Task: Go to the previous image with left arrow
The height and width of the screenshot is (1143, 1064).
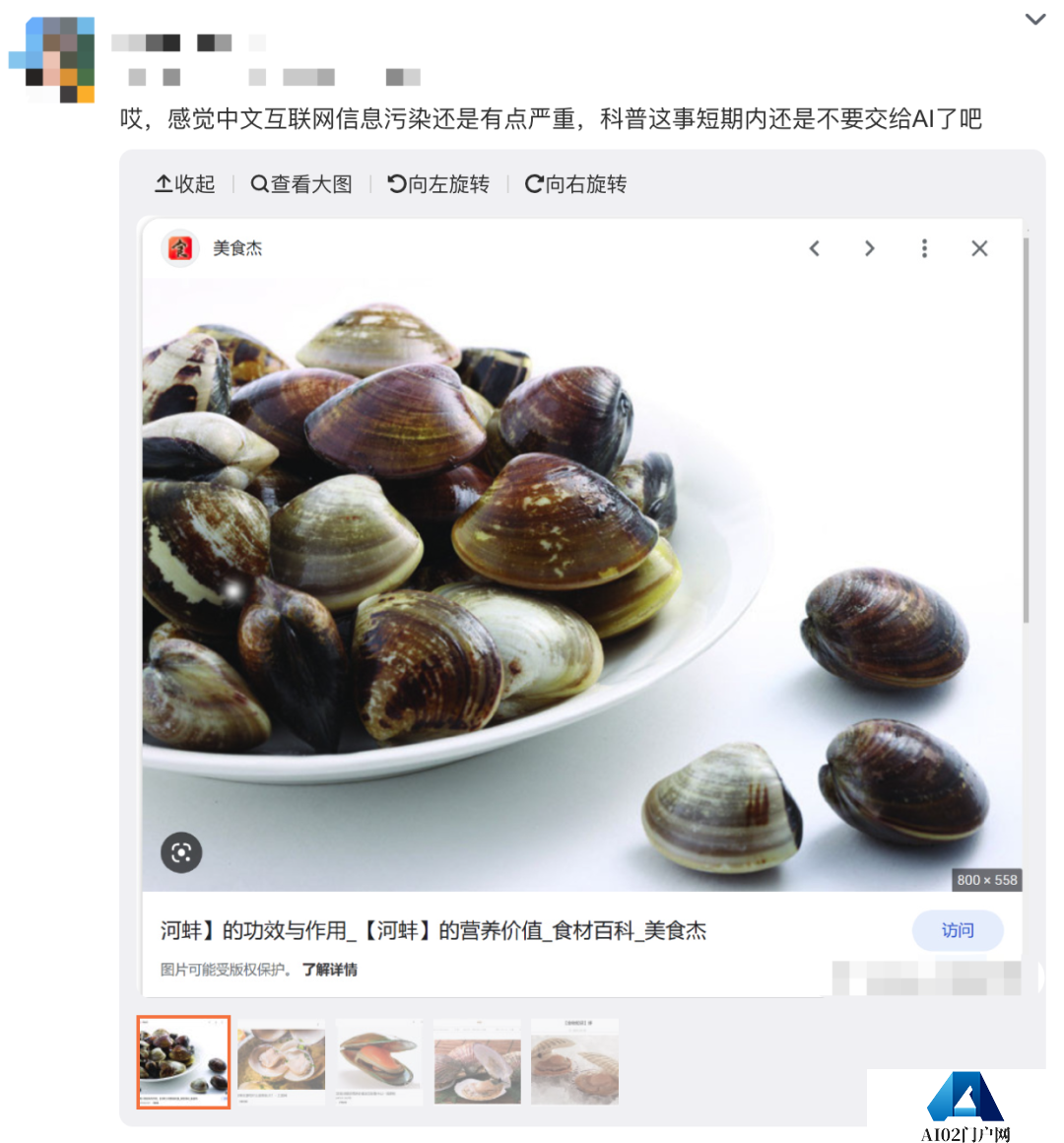Action: click(x=815, y=248)
